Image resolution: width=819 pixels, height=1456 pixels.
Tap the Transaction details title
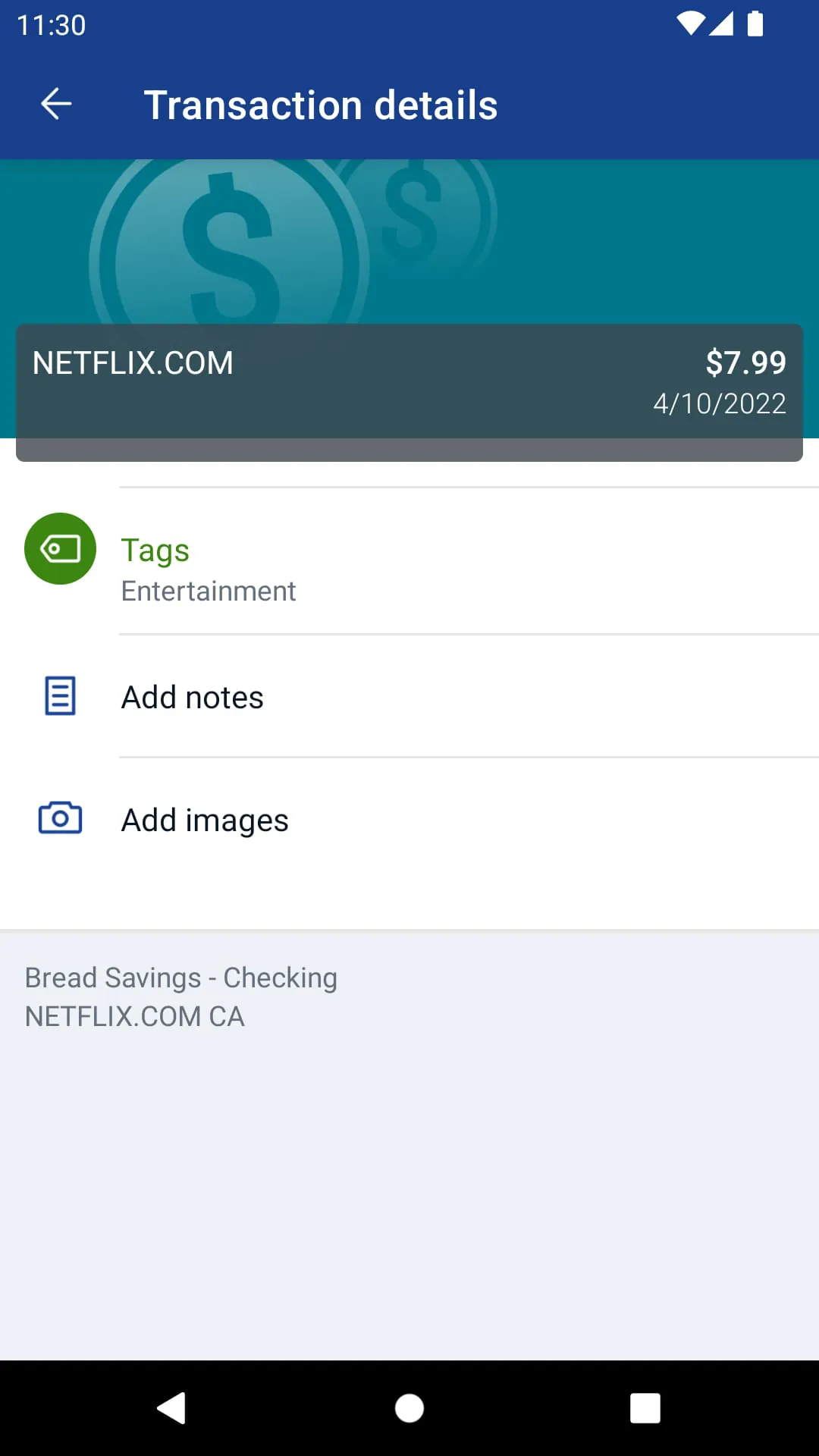[321, 104]
